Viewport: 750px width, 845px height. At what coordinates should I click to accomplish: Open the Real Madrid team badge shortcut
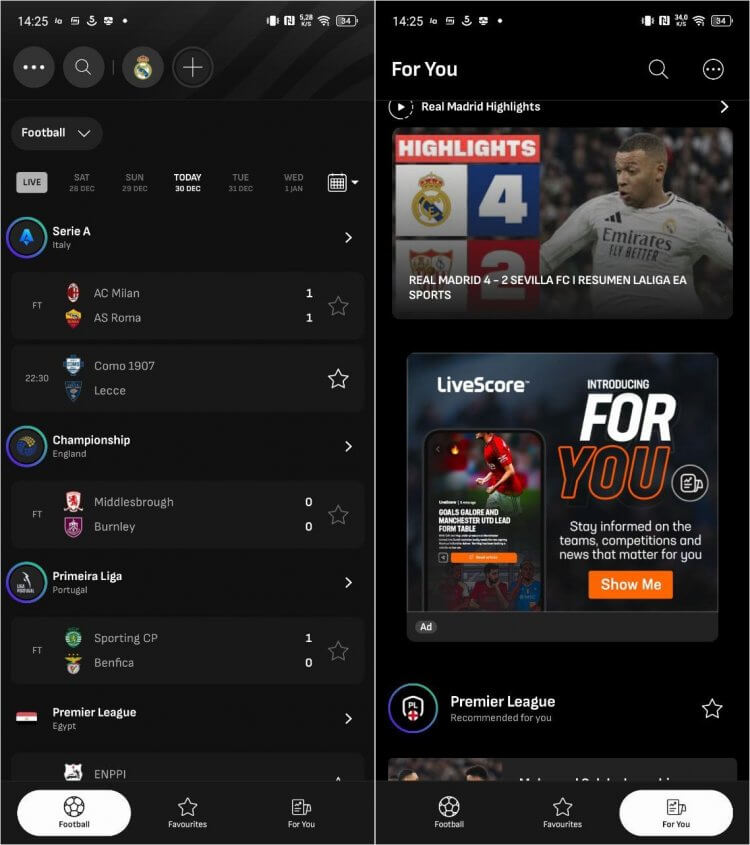coord(143,68)
